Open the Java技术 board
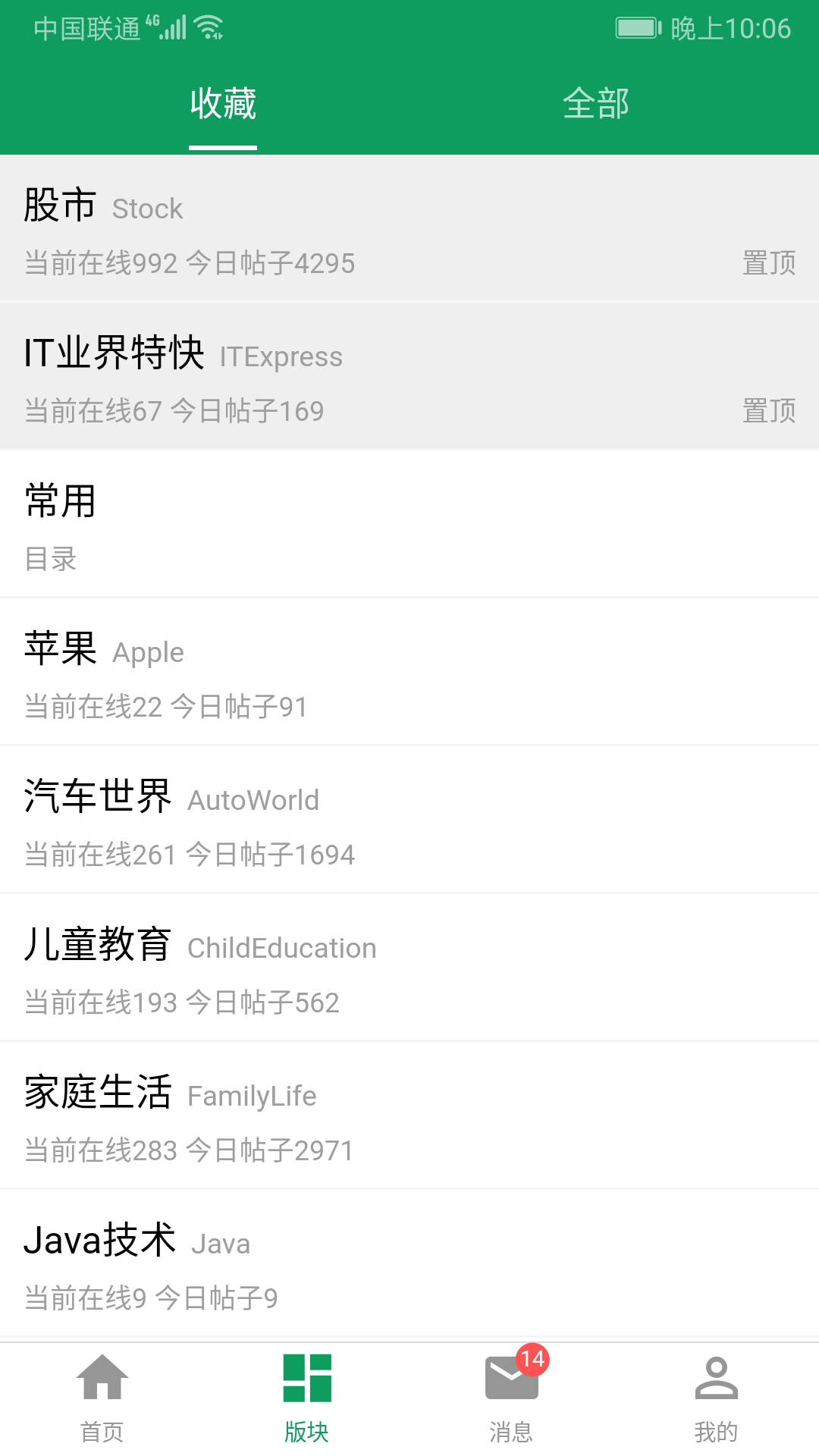 (303, 1263)
